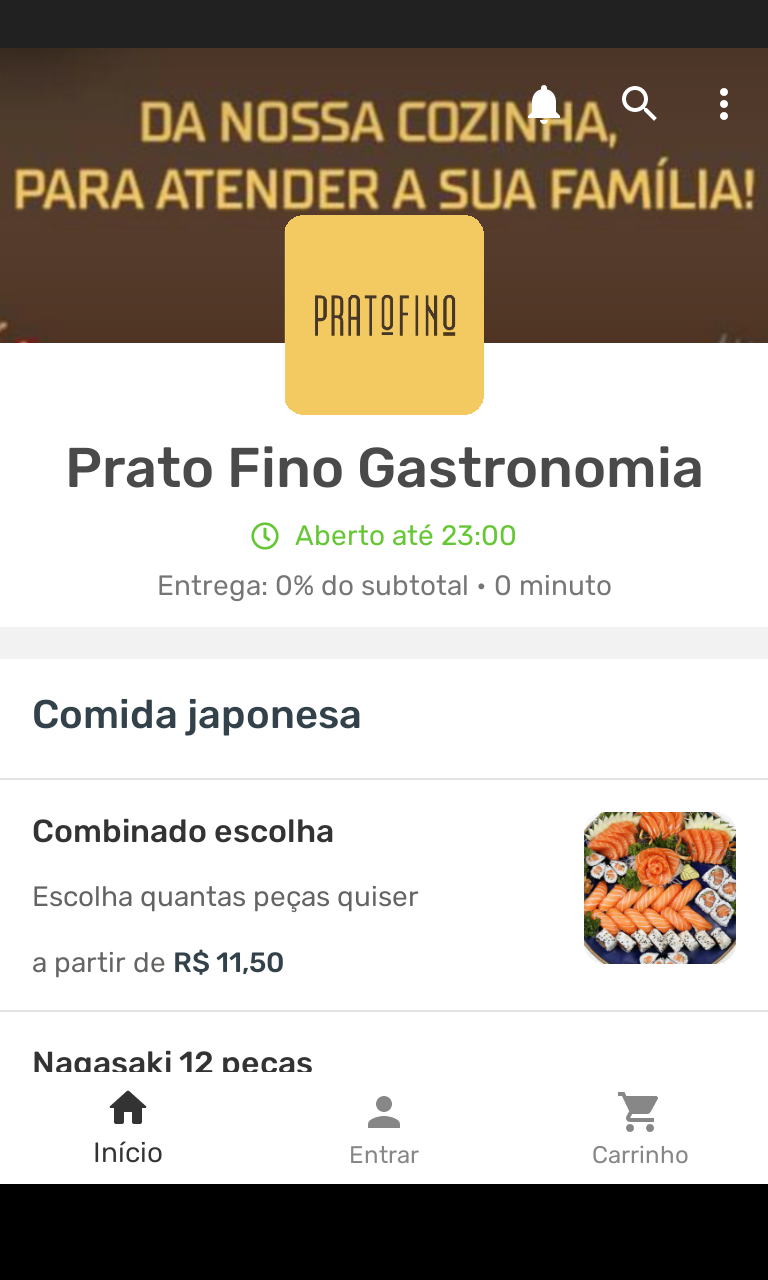
Task: Open the Carrinho tab
Action: [640, 1130]
